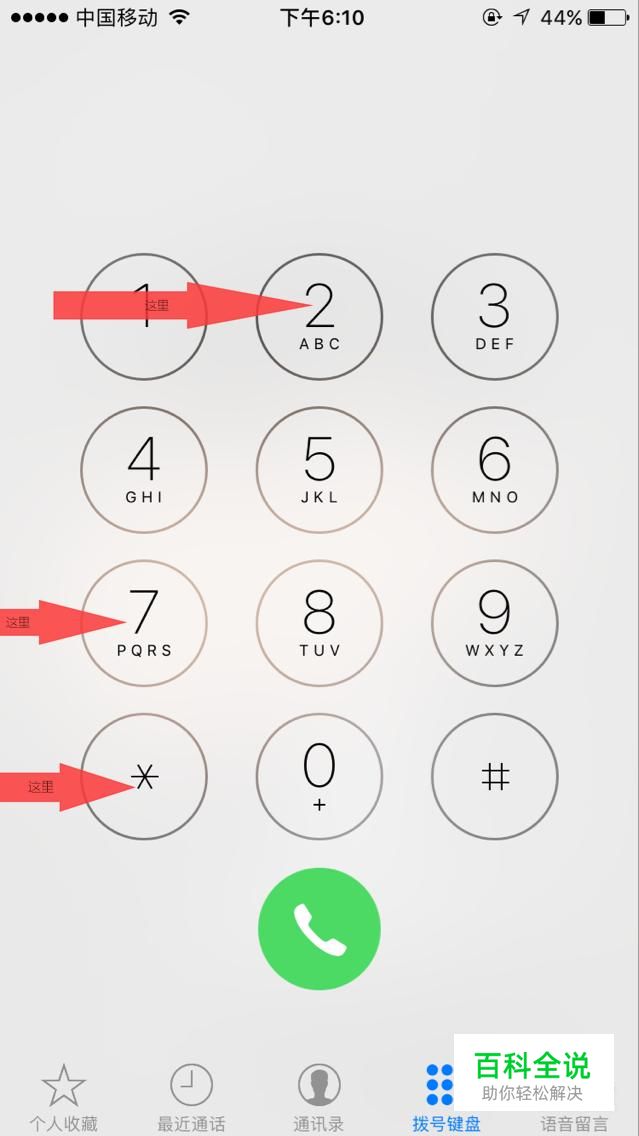The image size is (639, 1136).
Task: Tap the asterisk star key
Action: 144,777
